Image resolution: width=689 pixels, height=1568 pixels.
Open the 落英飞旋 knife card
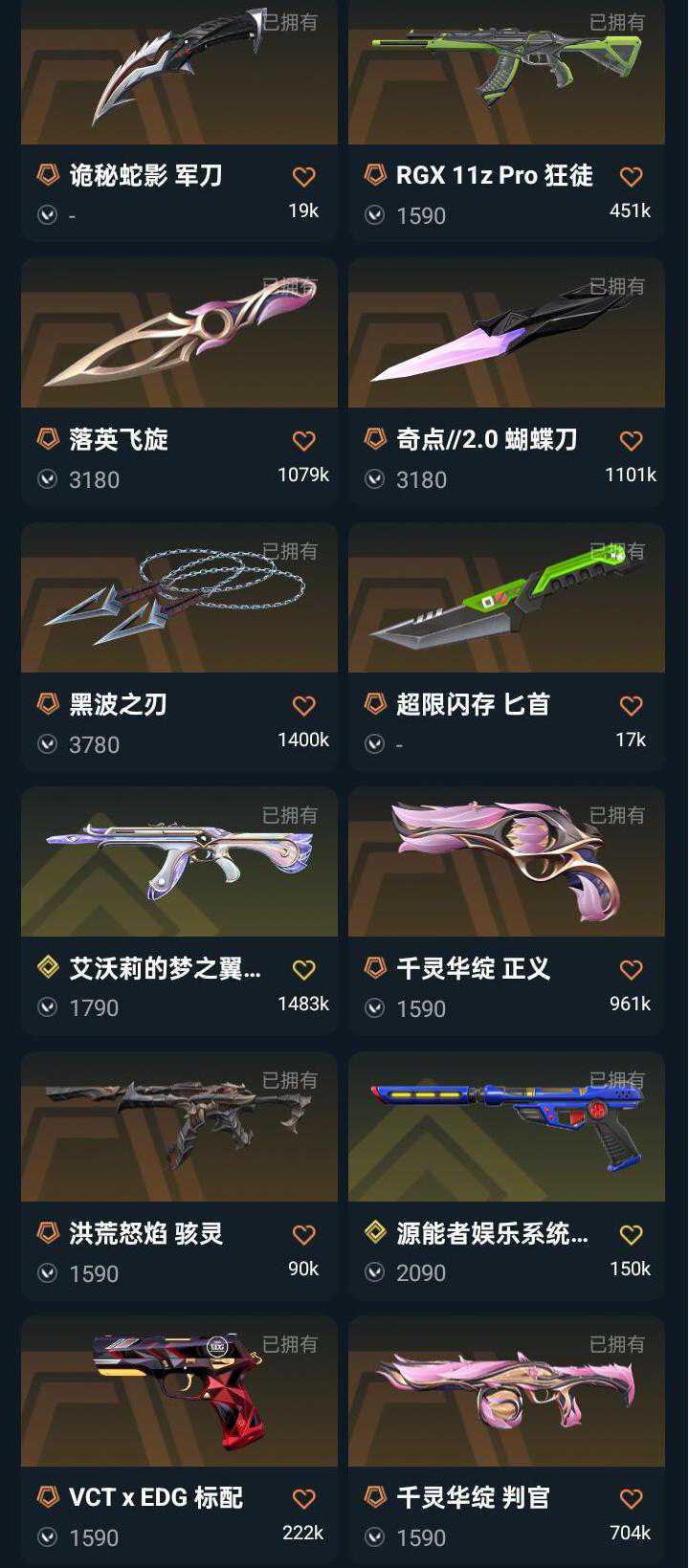(x=179, y=335)
